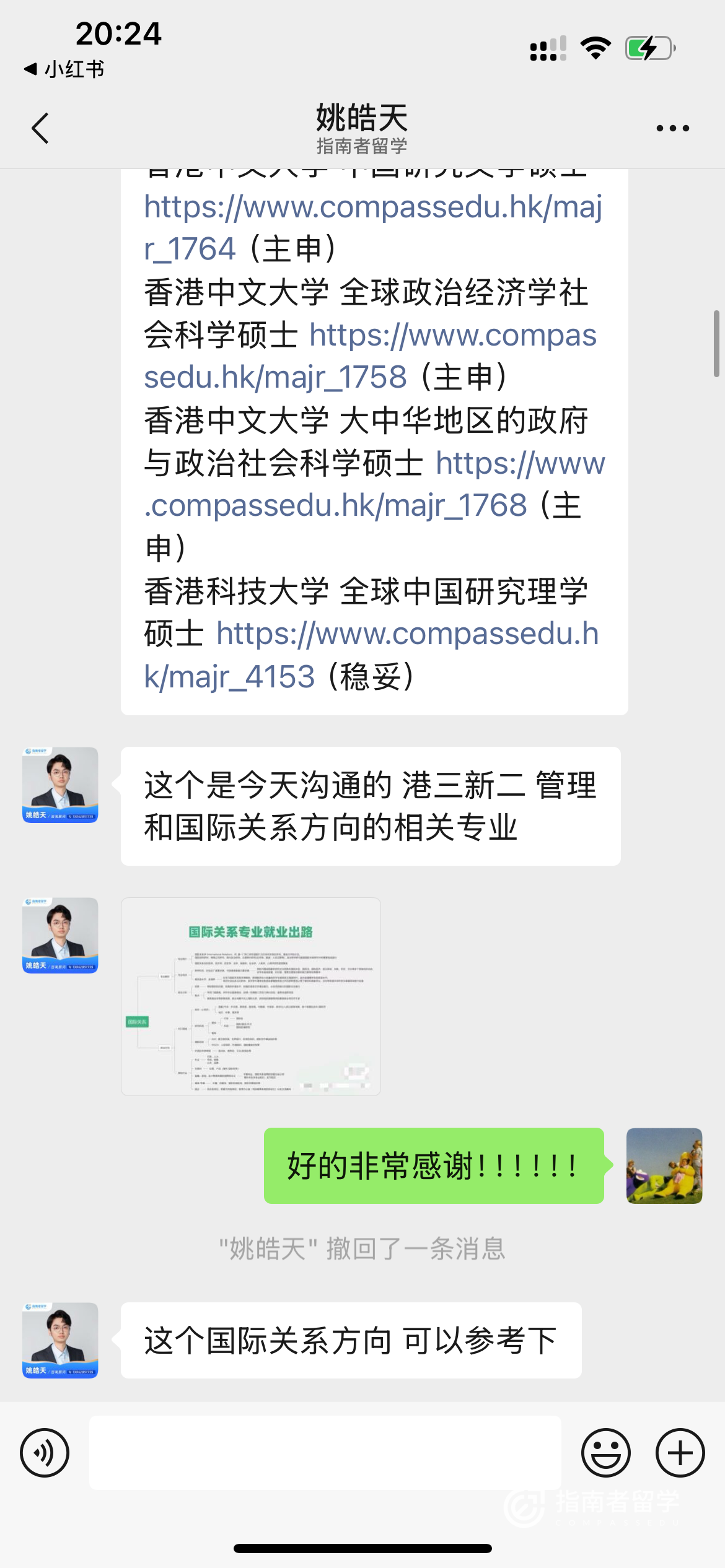Open the majr_1764 link
The image size is (725, 1568).
coord(372,208)
